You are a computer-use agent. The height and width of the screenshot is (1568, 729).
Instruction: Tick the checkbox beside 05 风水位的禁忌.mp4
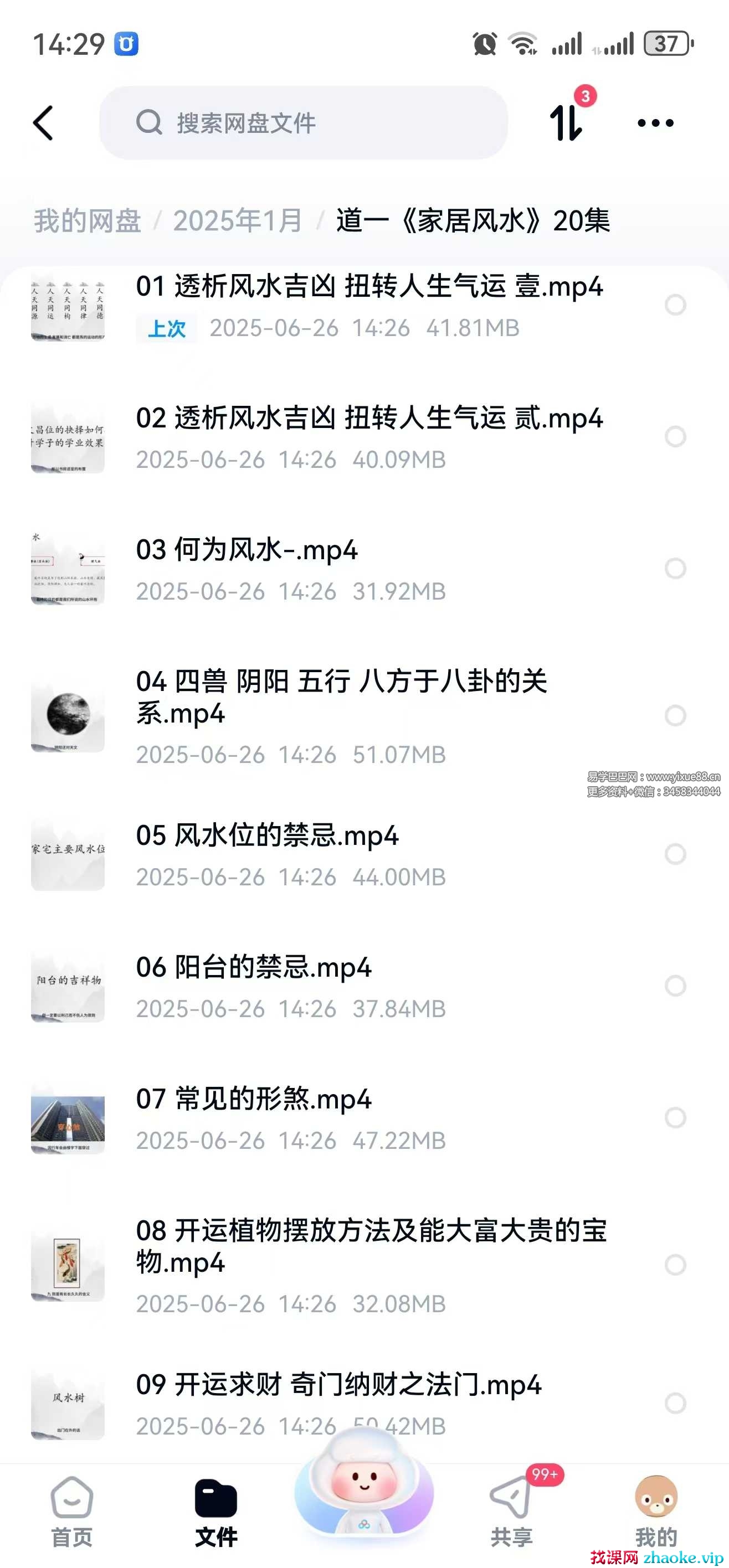pos(675,854)
